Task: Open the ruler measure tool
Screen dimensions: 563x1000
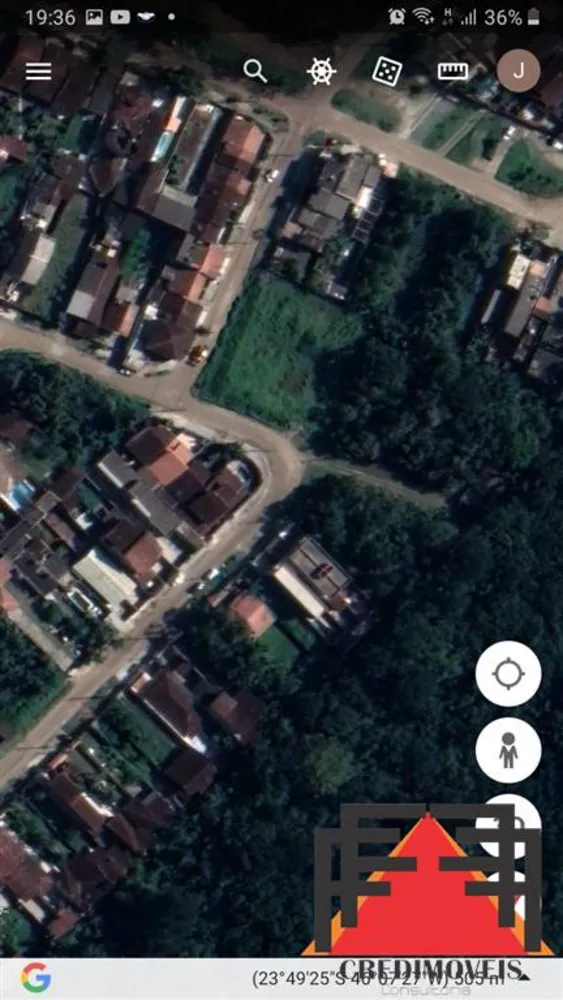Action: 453,71
